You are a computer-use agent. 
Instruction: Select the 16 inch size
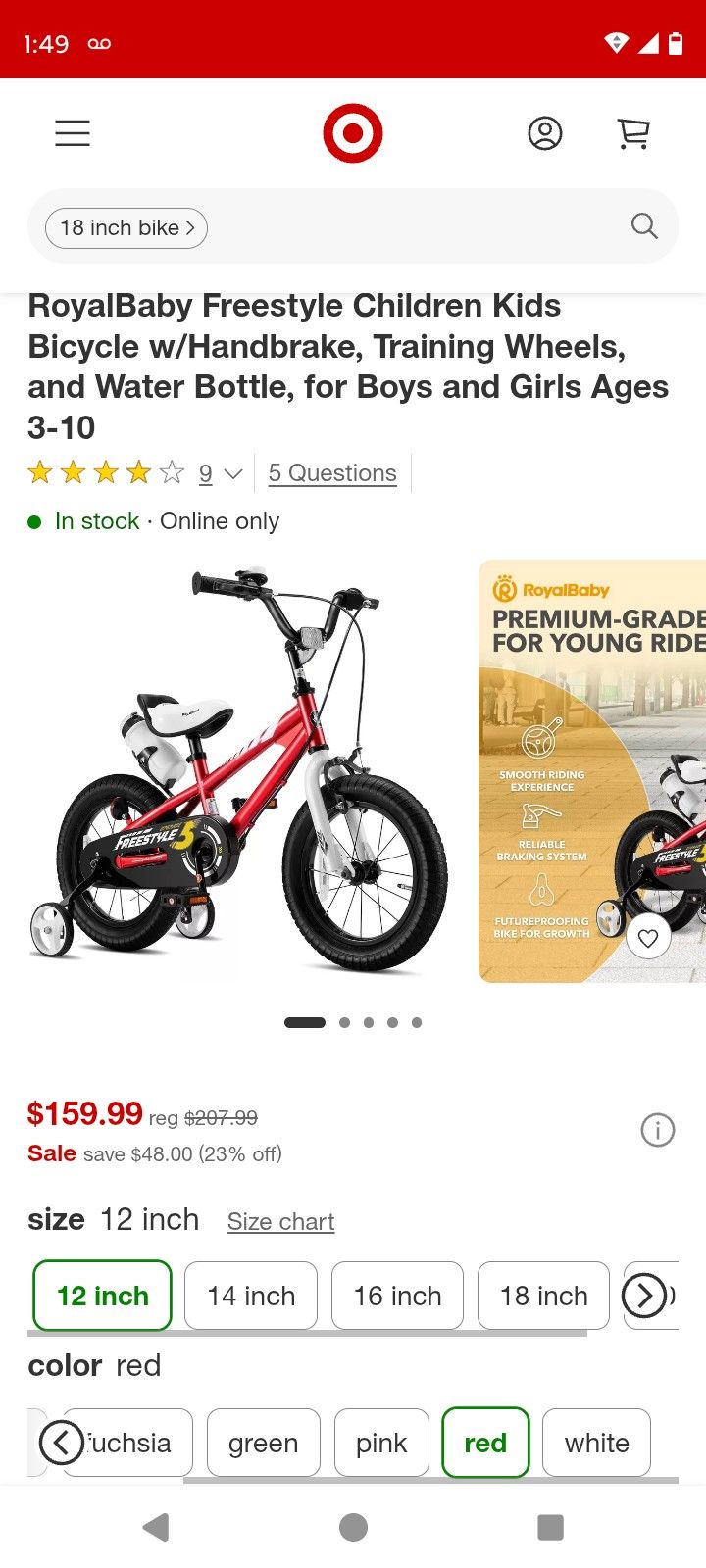[x=397, y=1296]
